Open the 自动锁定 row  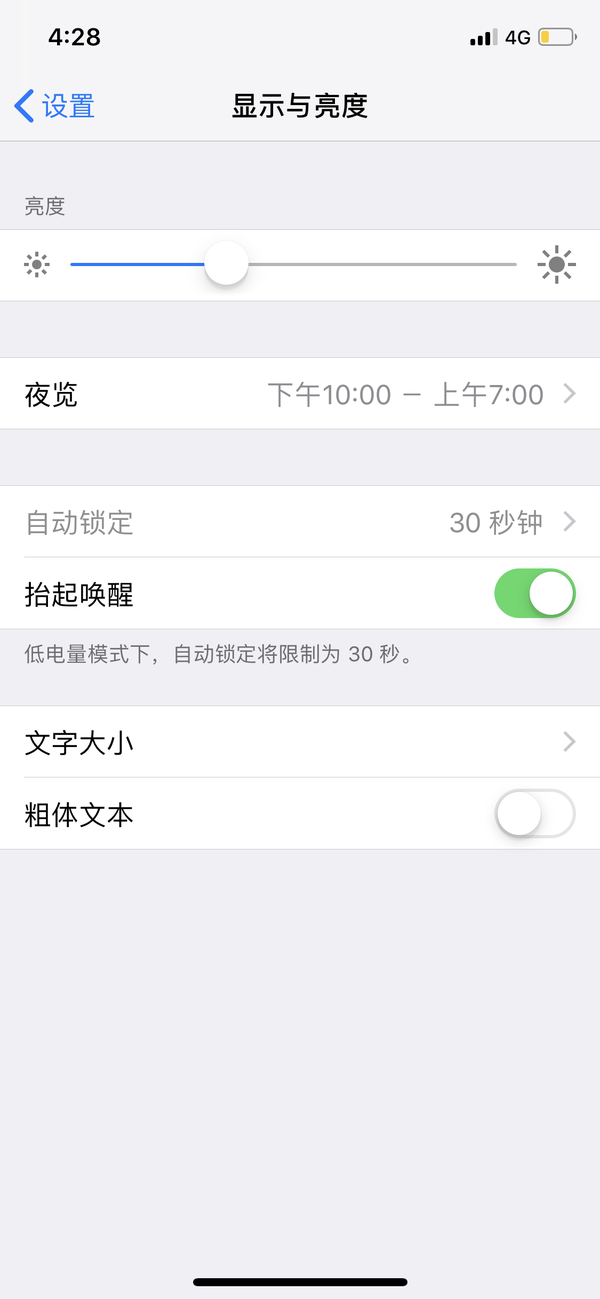(x=300, y=522)
